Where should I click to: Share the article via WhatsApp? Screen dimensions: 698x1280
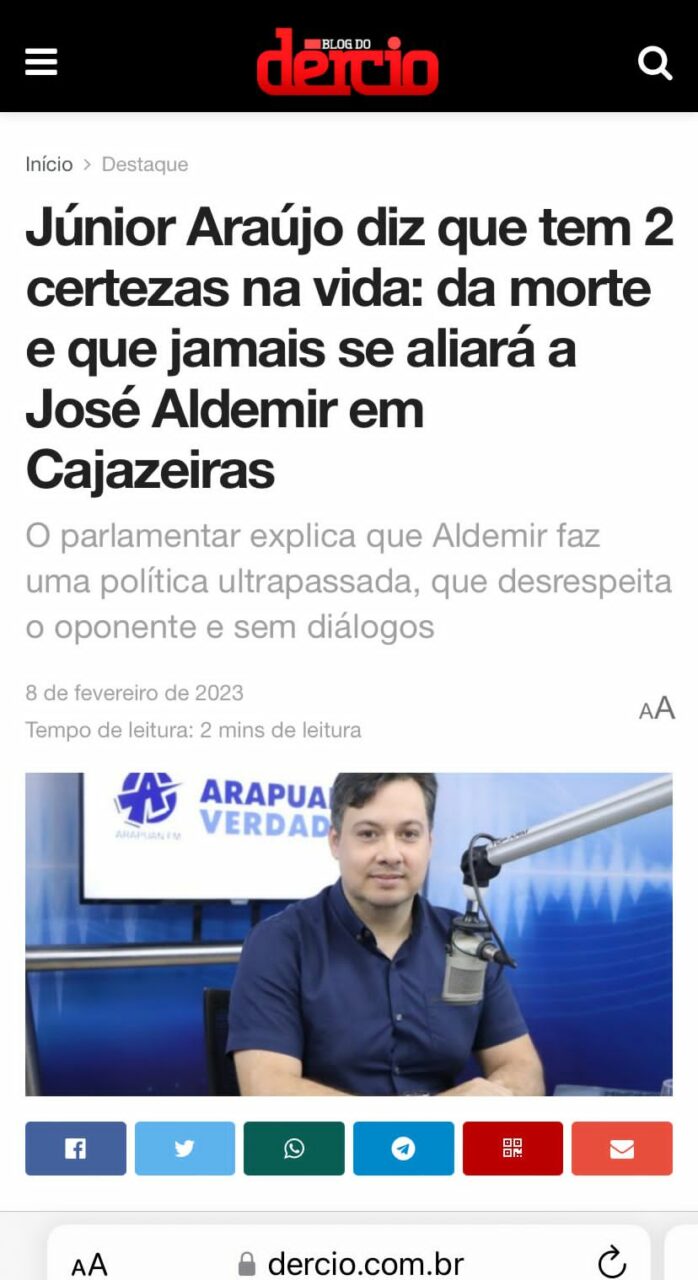294,1148
